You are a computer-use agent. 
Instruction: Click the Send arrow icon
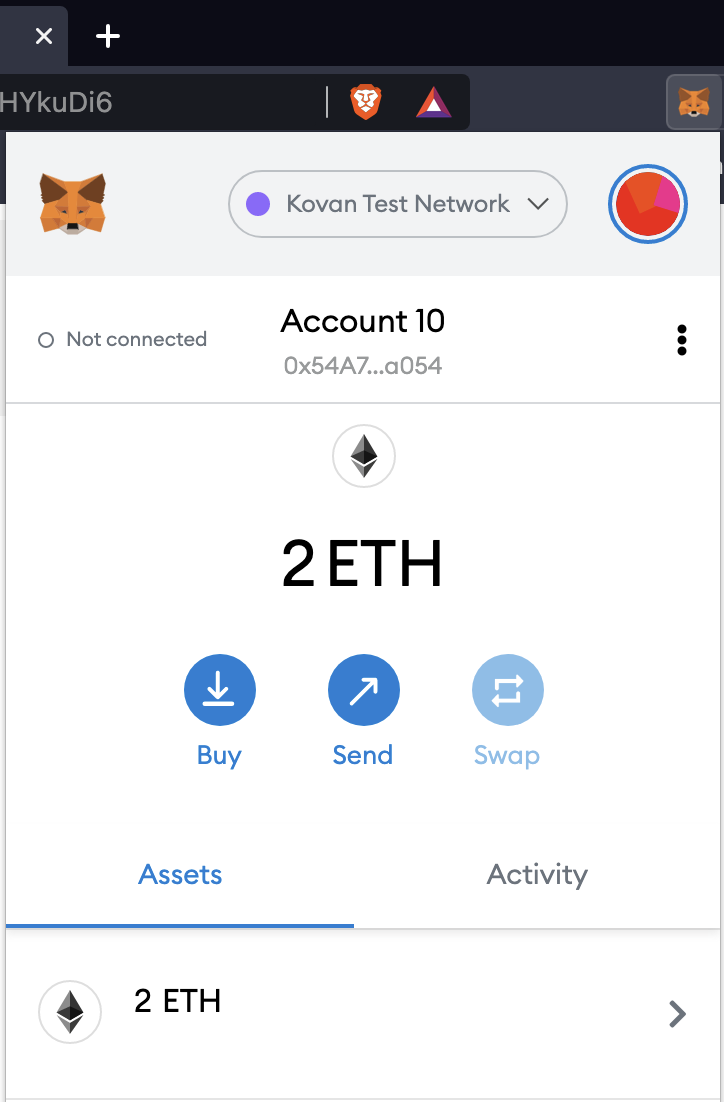tap(363, 689)
